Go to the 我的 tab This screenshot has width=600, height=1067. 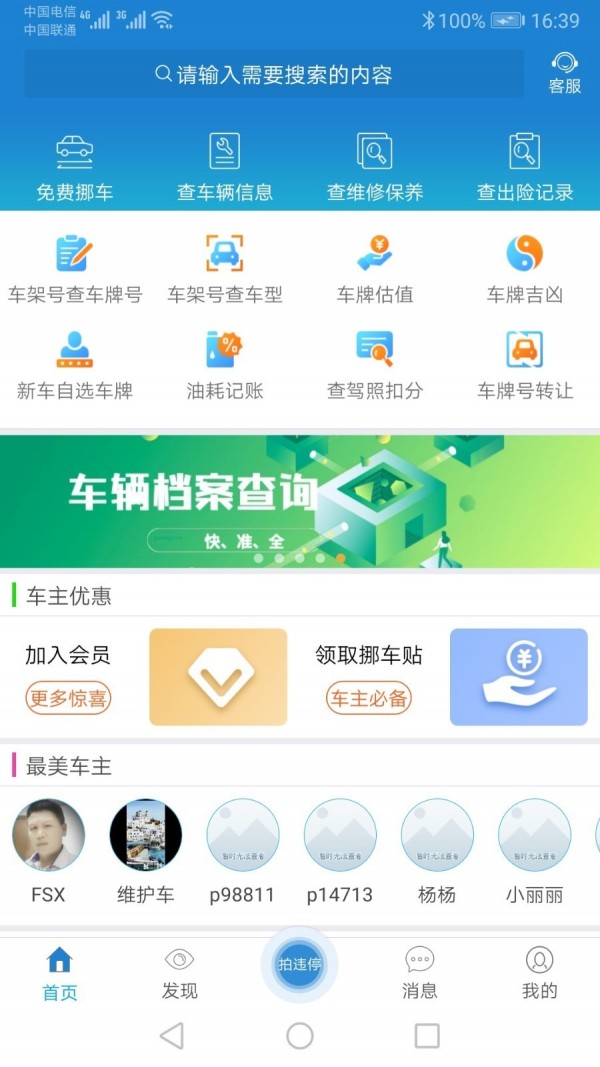pyautogui.click(x=540, y=973)
